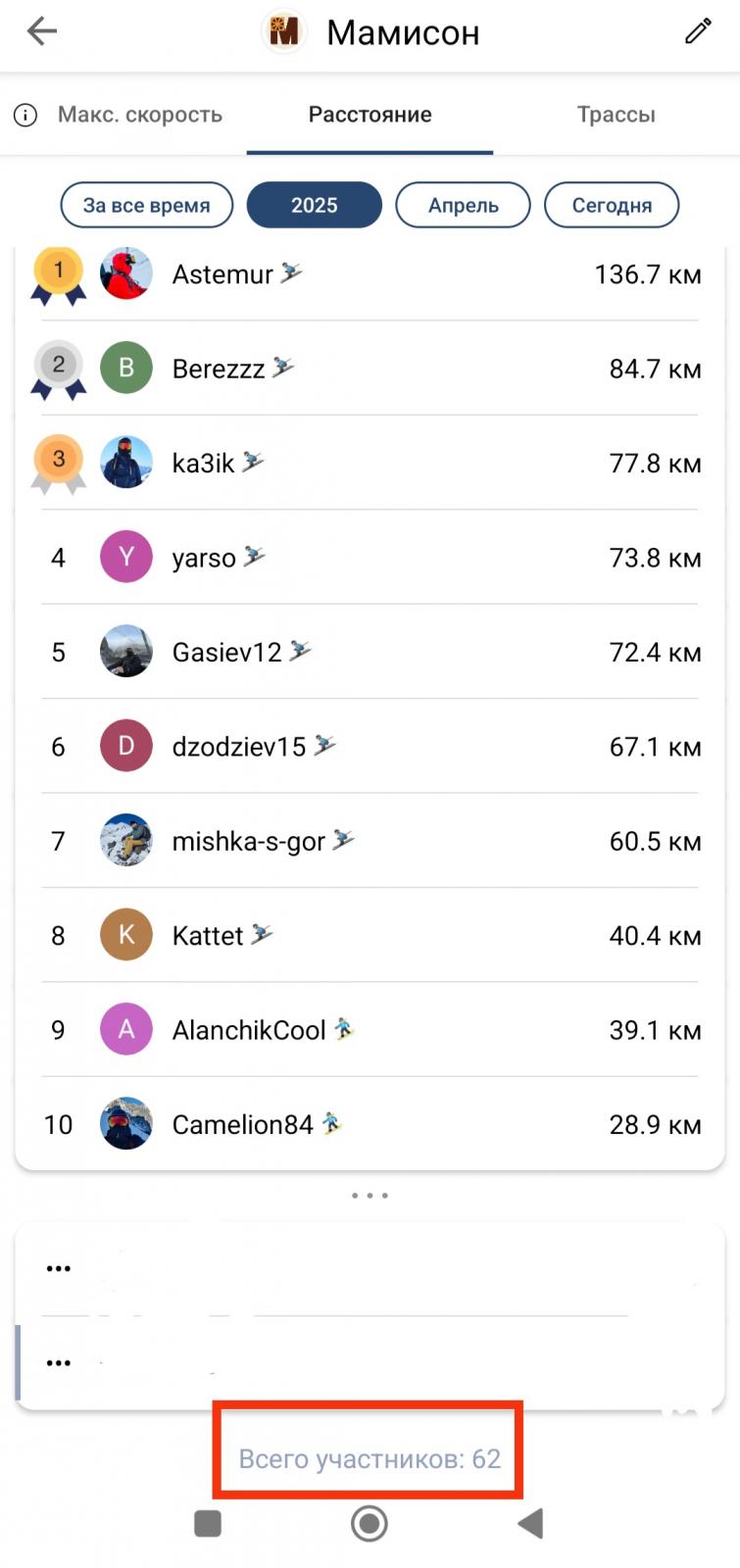Tap the pencil edit icon
This screenshot has height=1568, width=740.
click(x=698, y=31)
